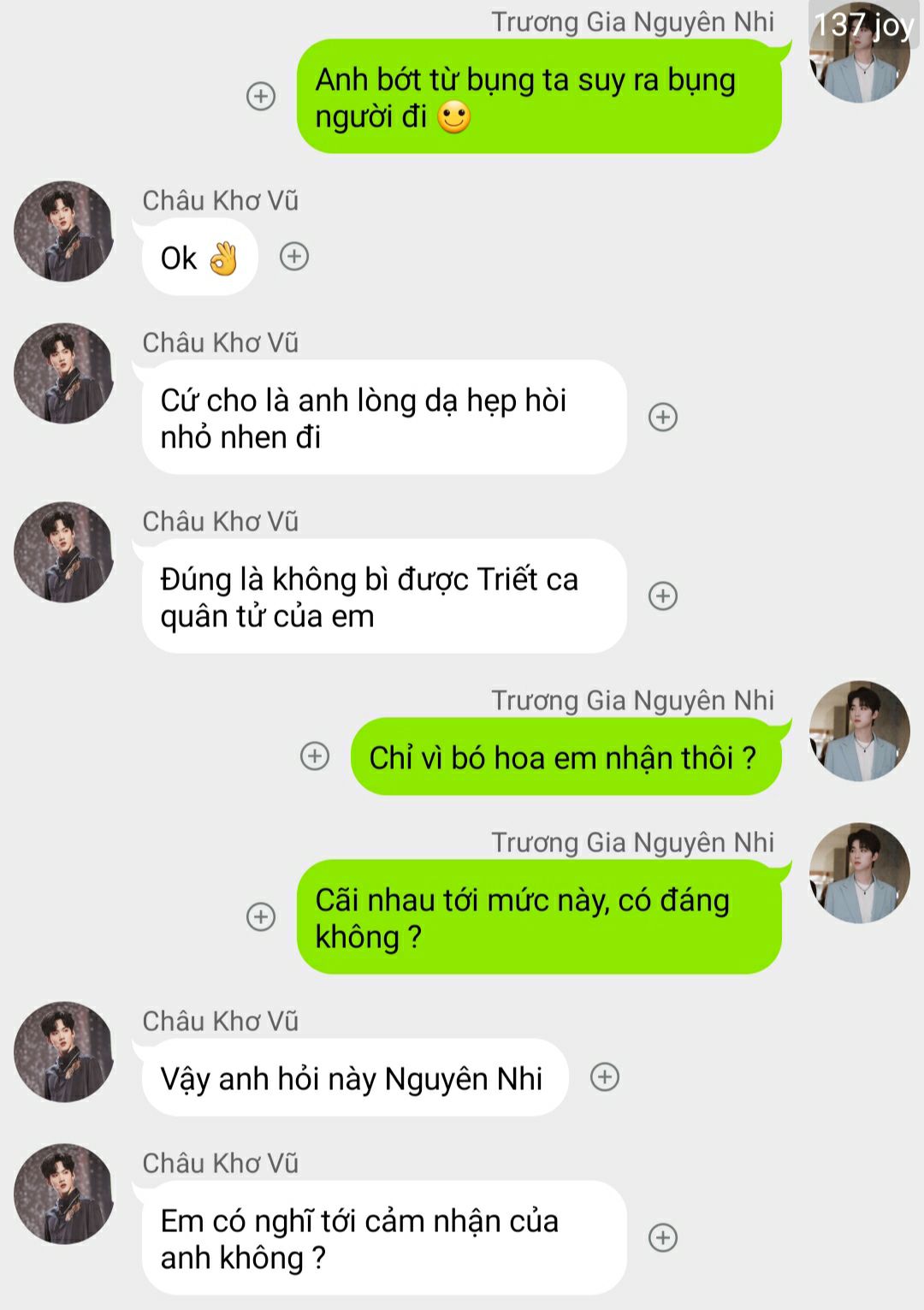Tap plus icon beside "Anh bớt từ bụng" message

pos(261,96)
